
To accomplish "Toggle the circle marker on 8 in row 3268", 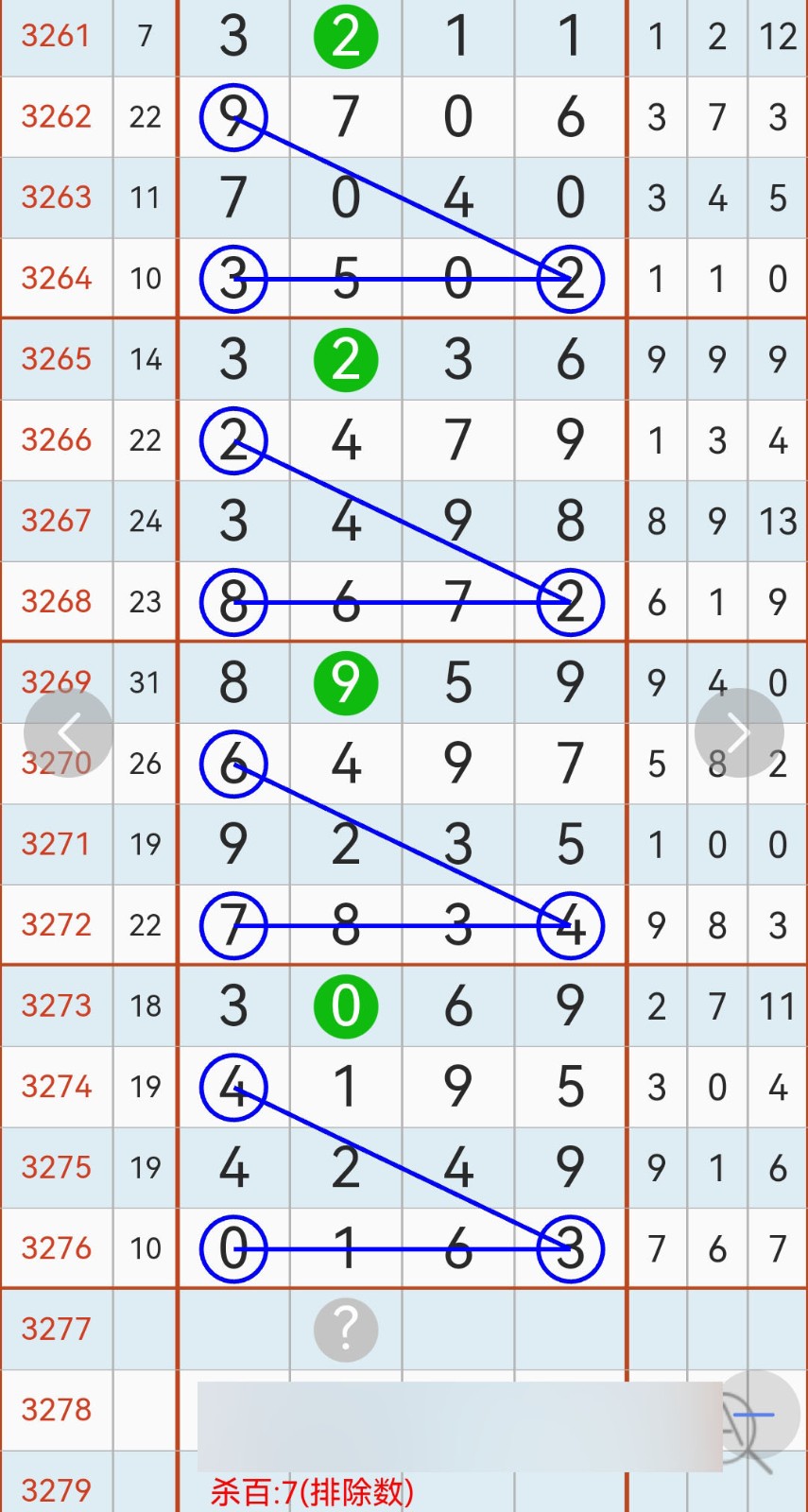I will click(x=232, y=602).
